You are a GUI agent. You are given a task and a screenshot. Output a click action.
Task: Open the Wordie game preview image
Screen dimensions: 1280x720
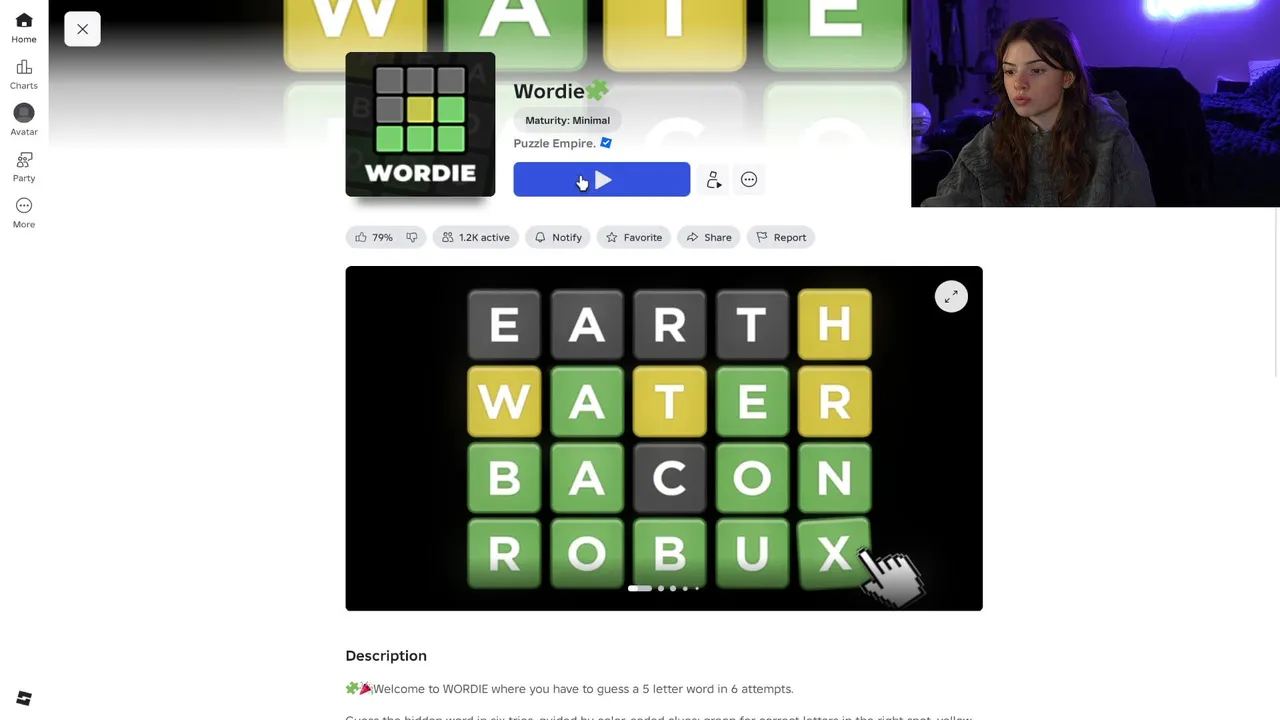[420, 124]
